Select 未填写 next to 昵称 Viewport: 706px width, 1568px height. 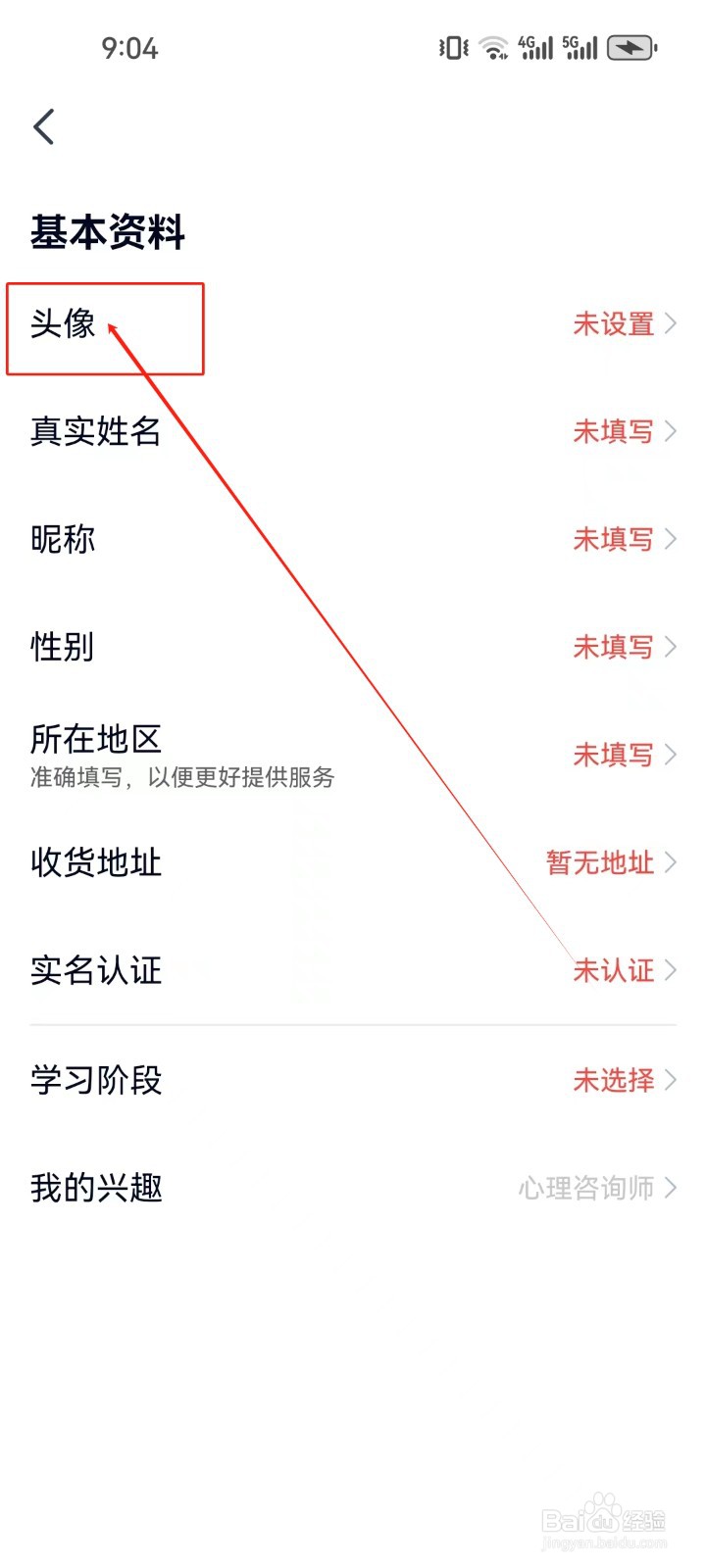coord(615,540)
